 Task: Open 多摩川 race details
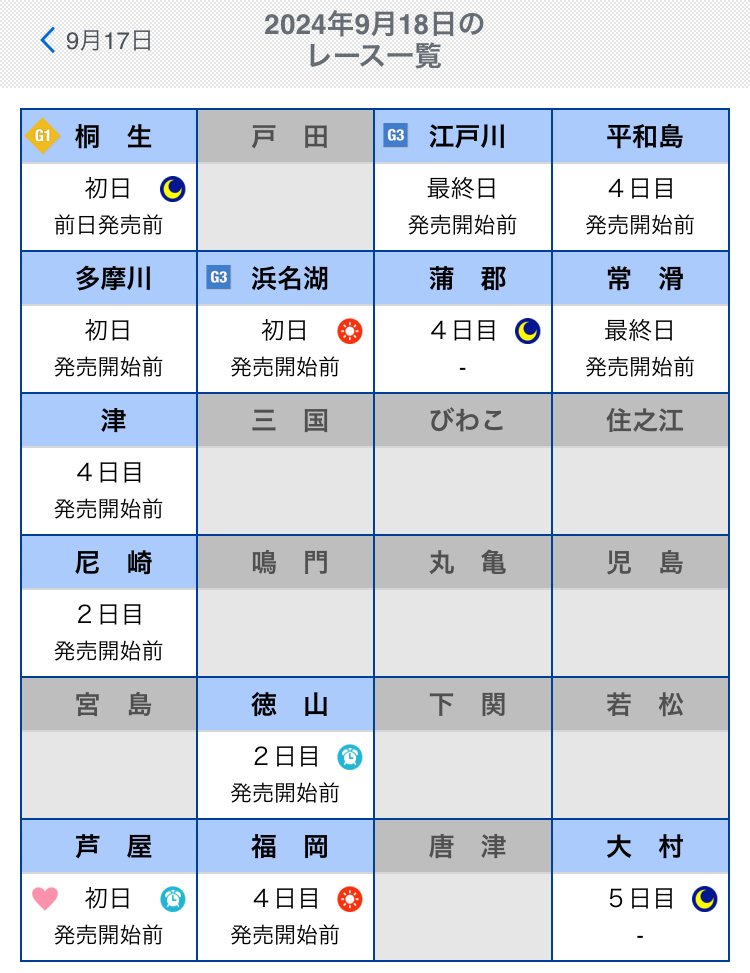point(110,323)
